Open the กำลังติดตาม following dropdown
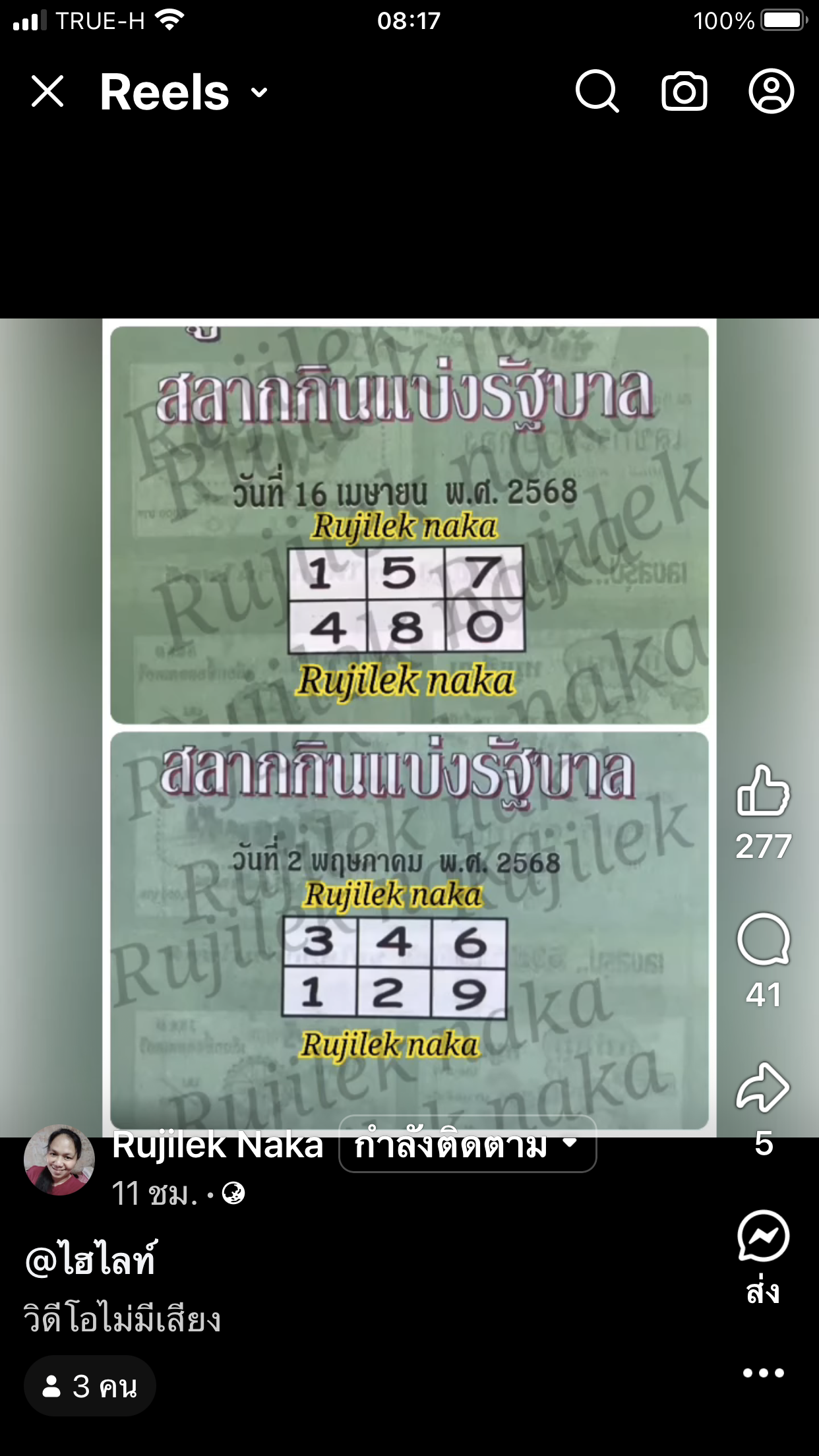The width and height of the screenshot is (819, 1456). point(467,1146)
